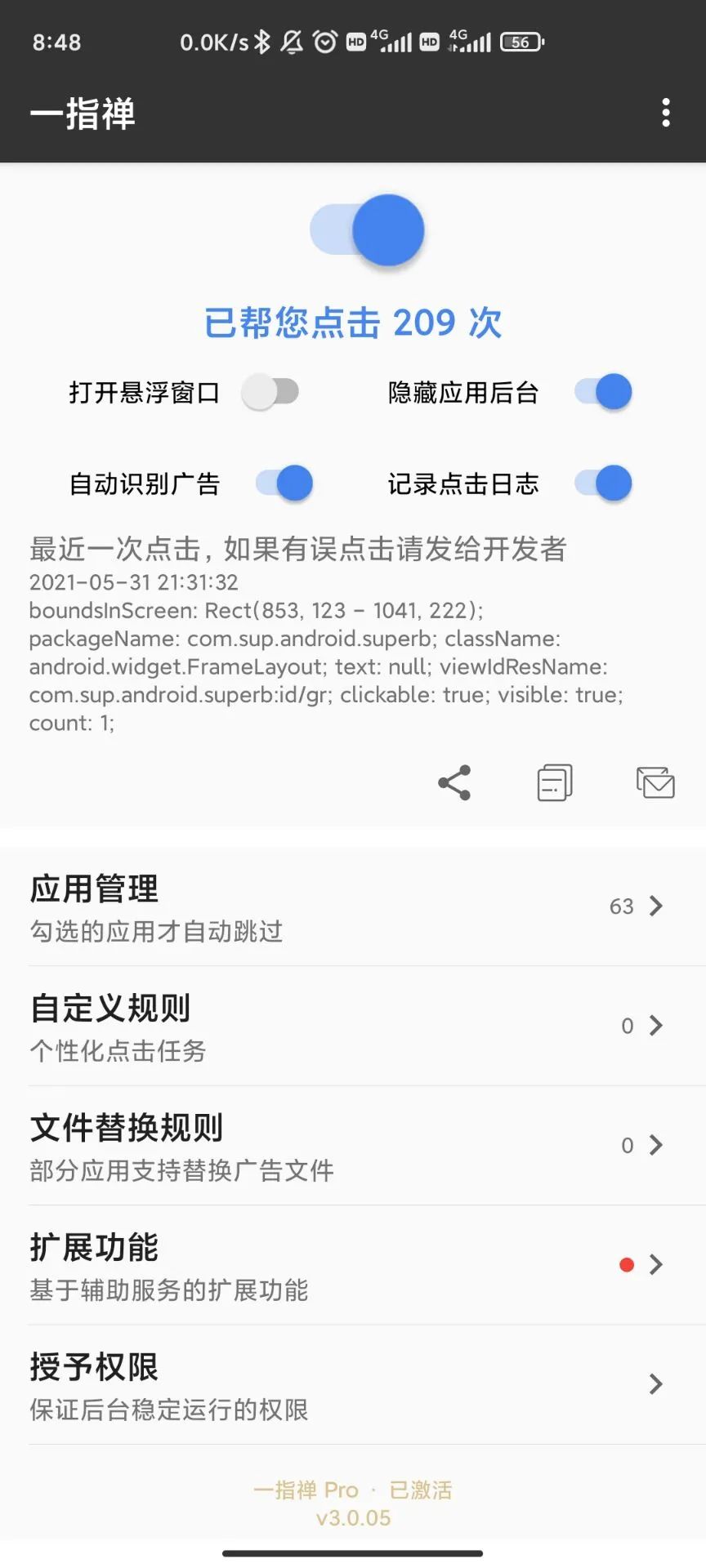Viewport: 706px width, 1568px height.
Task: Share the latest click log
Action: point(454,783)
